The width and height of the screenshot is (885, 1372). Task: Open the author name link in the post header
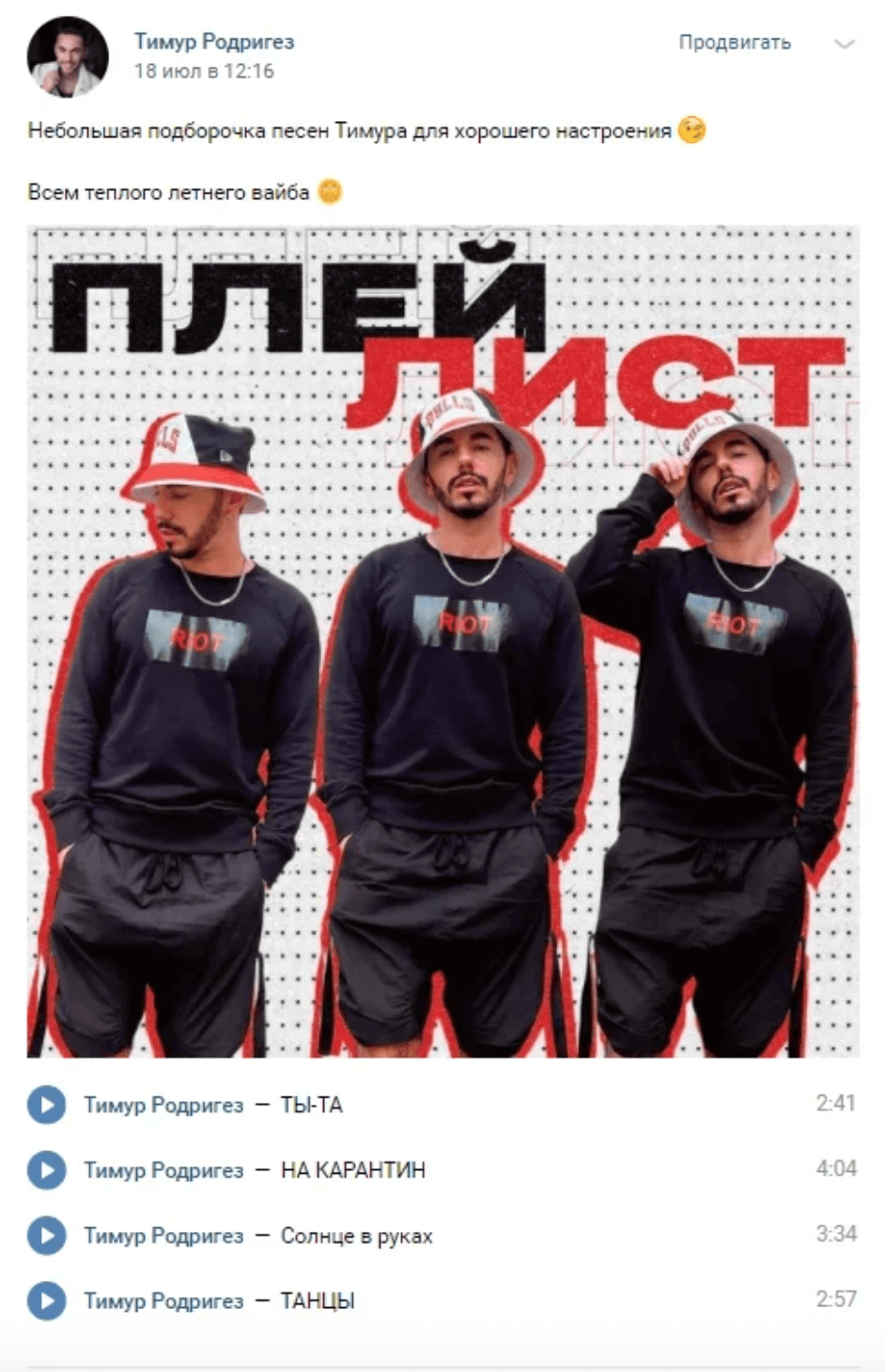click(x=213, y=41)
